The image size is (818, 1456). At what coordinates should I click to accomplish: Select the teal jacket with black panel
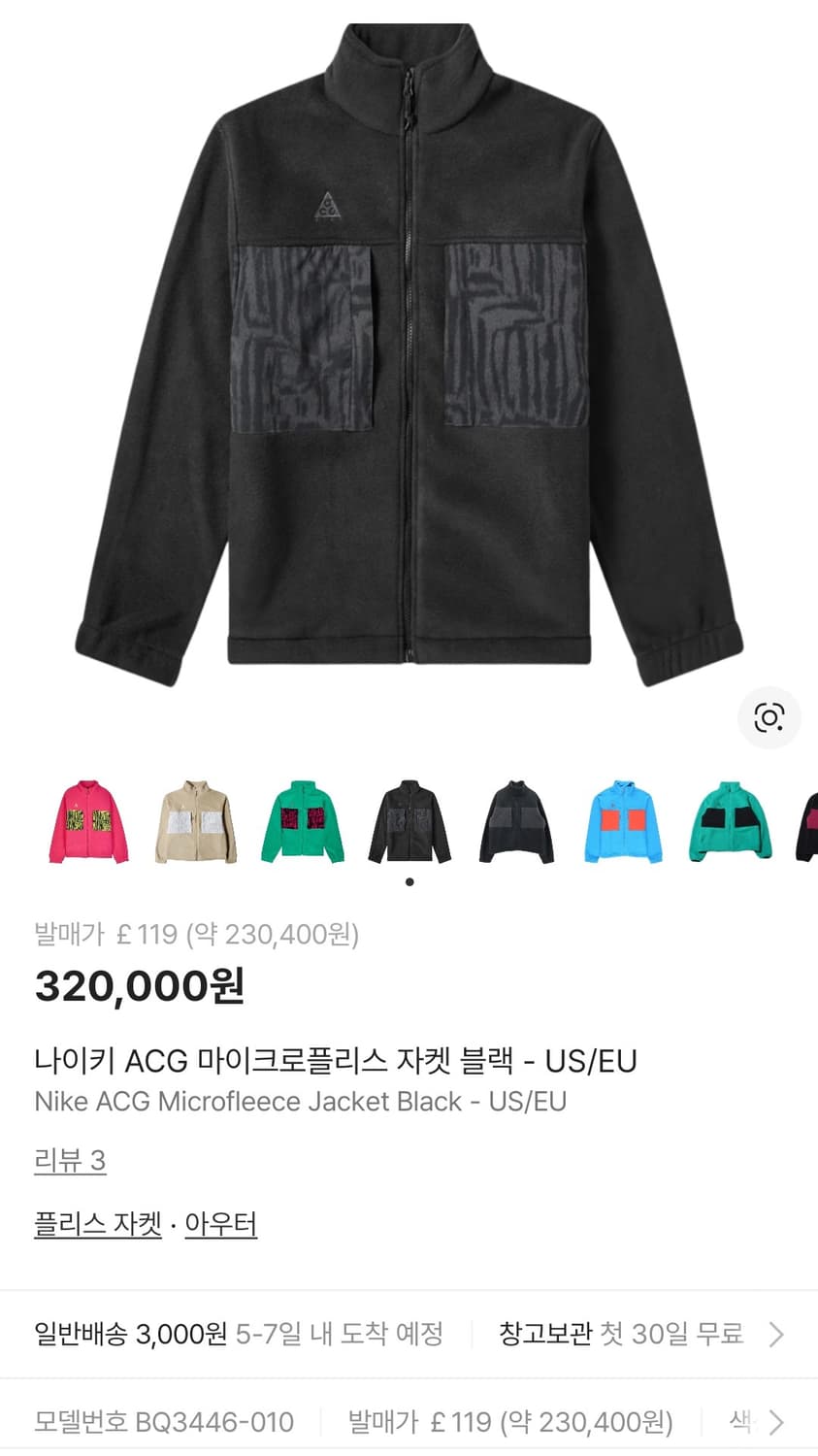729,820
